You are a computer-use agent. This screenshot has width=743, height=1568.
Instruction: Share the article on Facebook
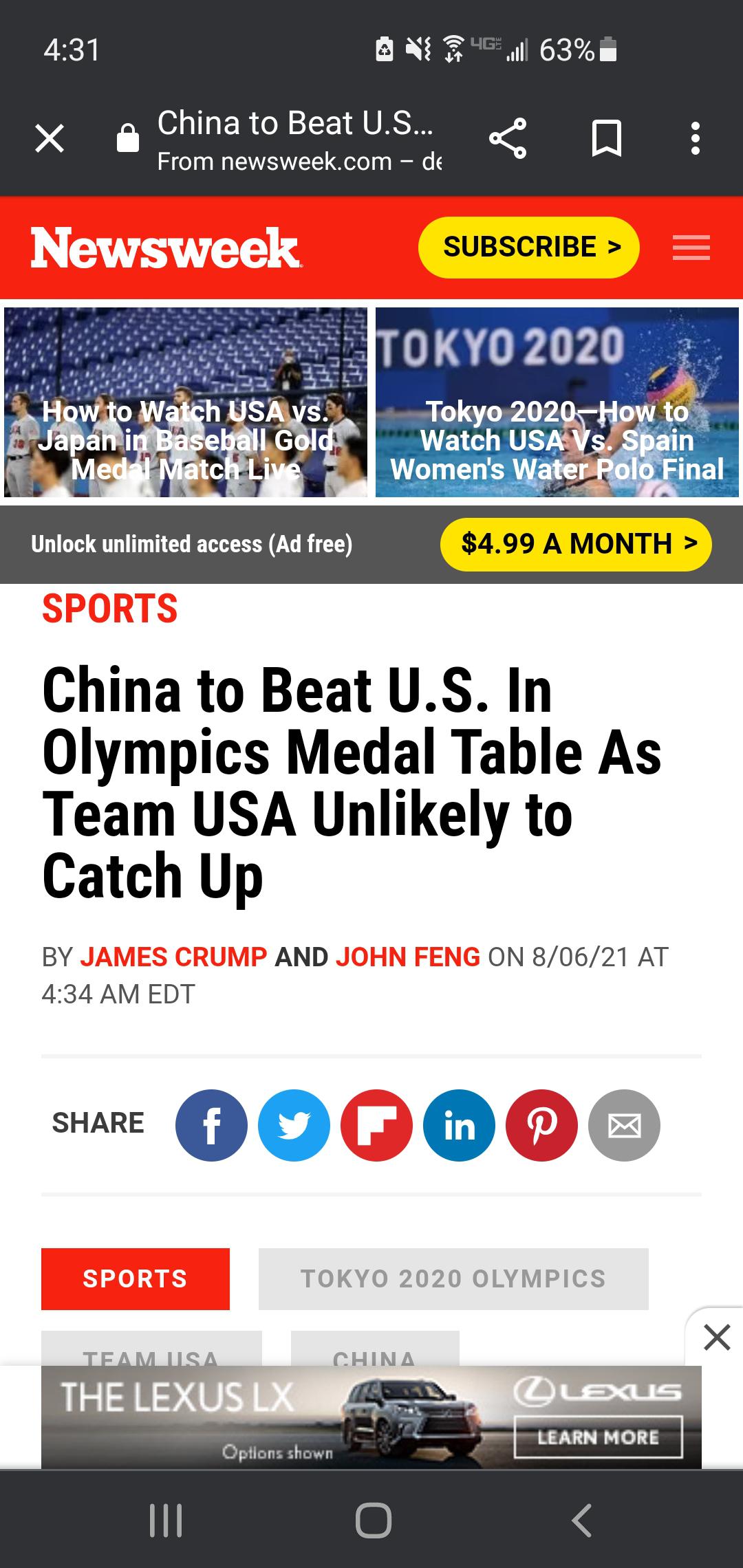pos(211,1126)
